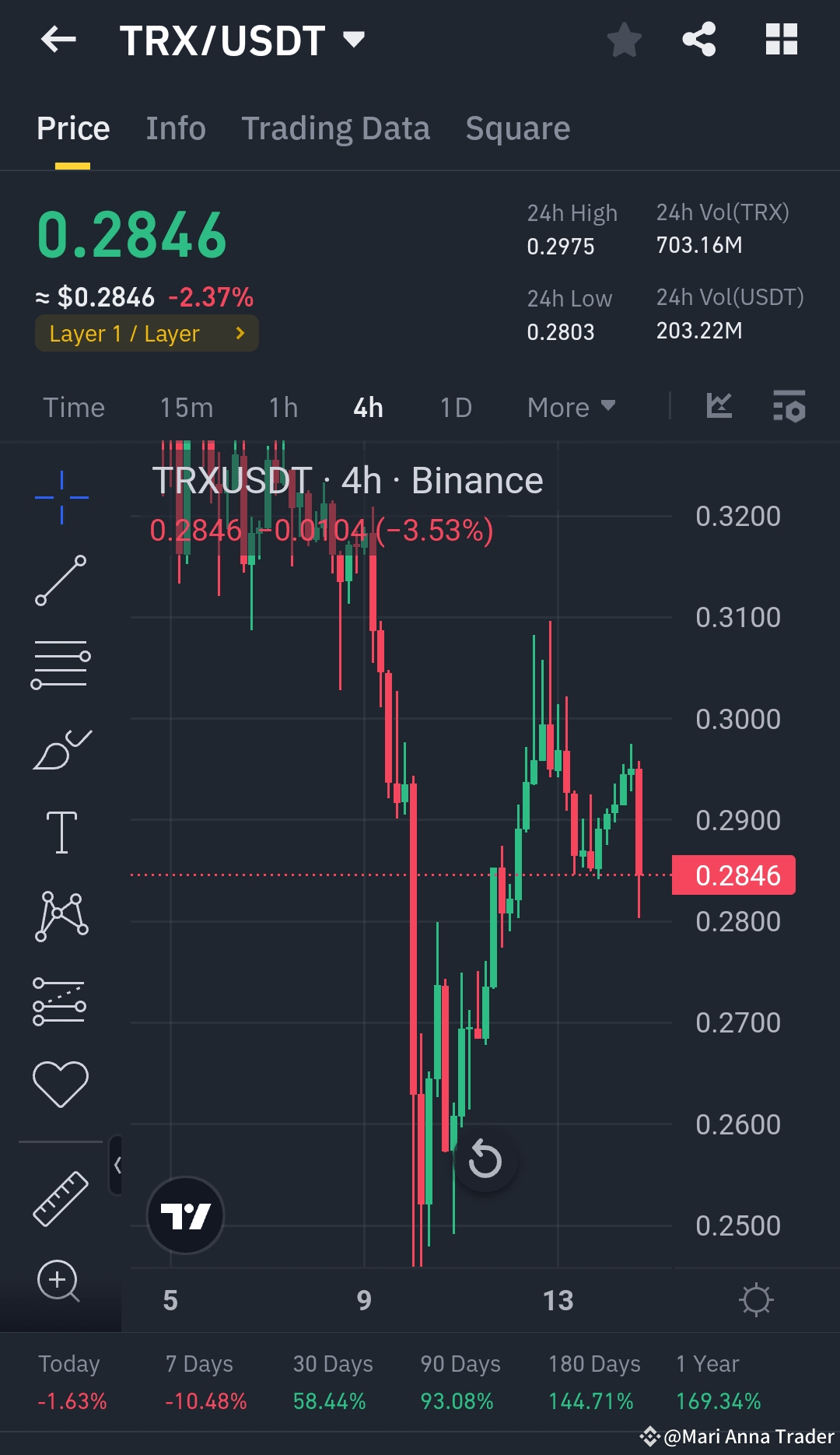840x1455 pixels.
Task: Toggle chart theme with sun icon
Action: click(x=757, y=1298)
